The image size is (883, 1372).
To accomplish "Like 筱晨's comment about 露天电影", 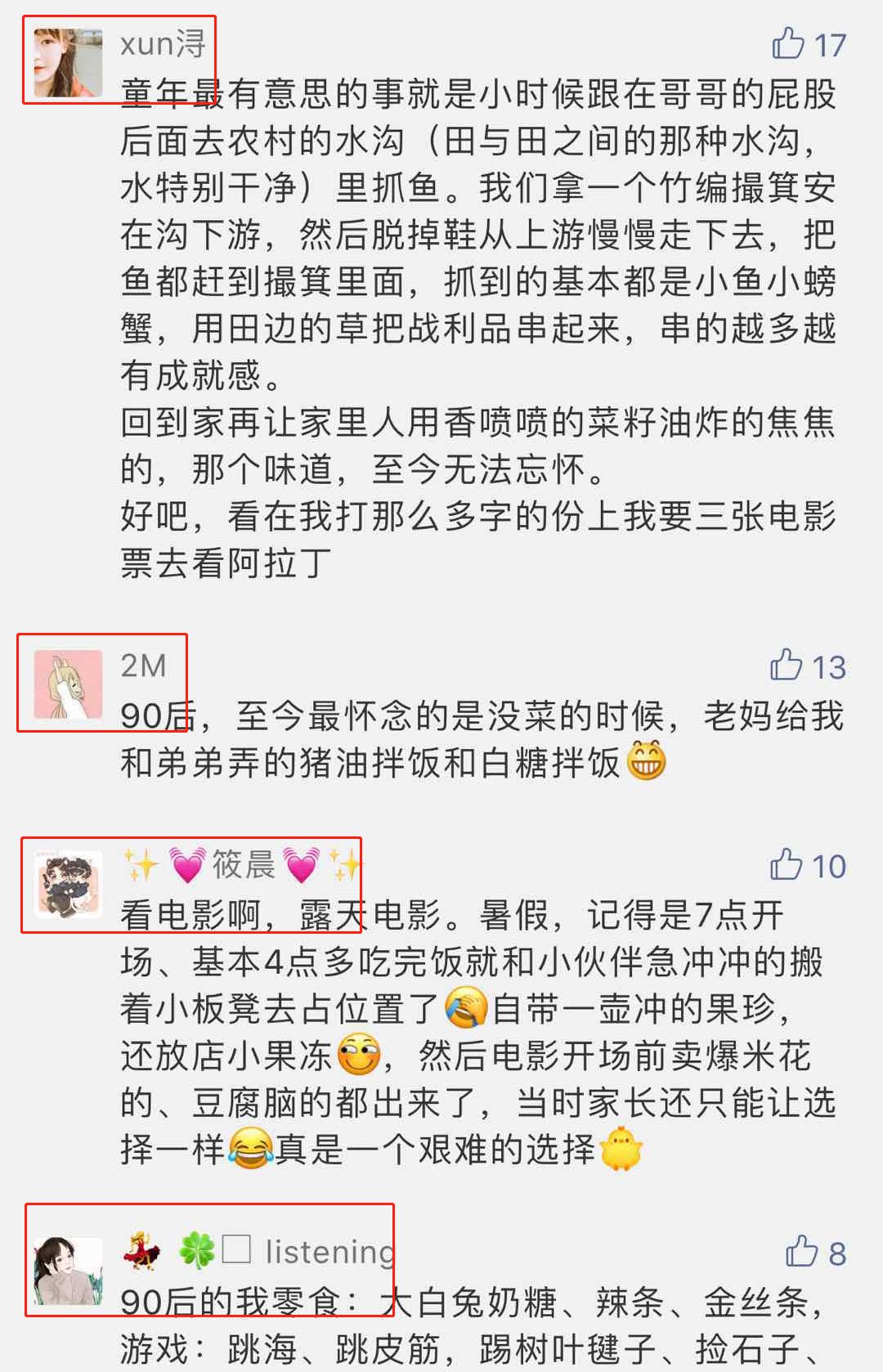I will point(787,865).
